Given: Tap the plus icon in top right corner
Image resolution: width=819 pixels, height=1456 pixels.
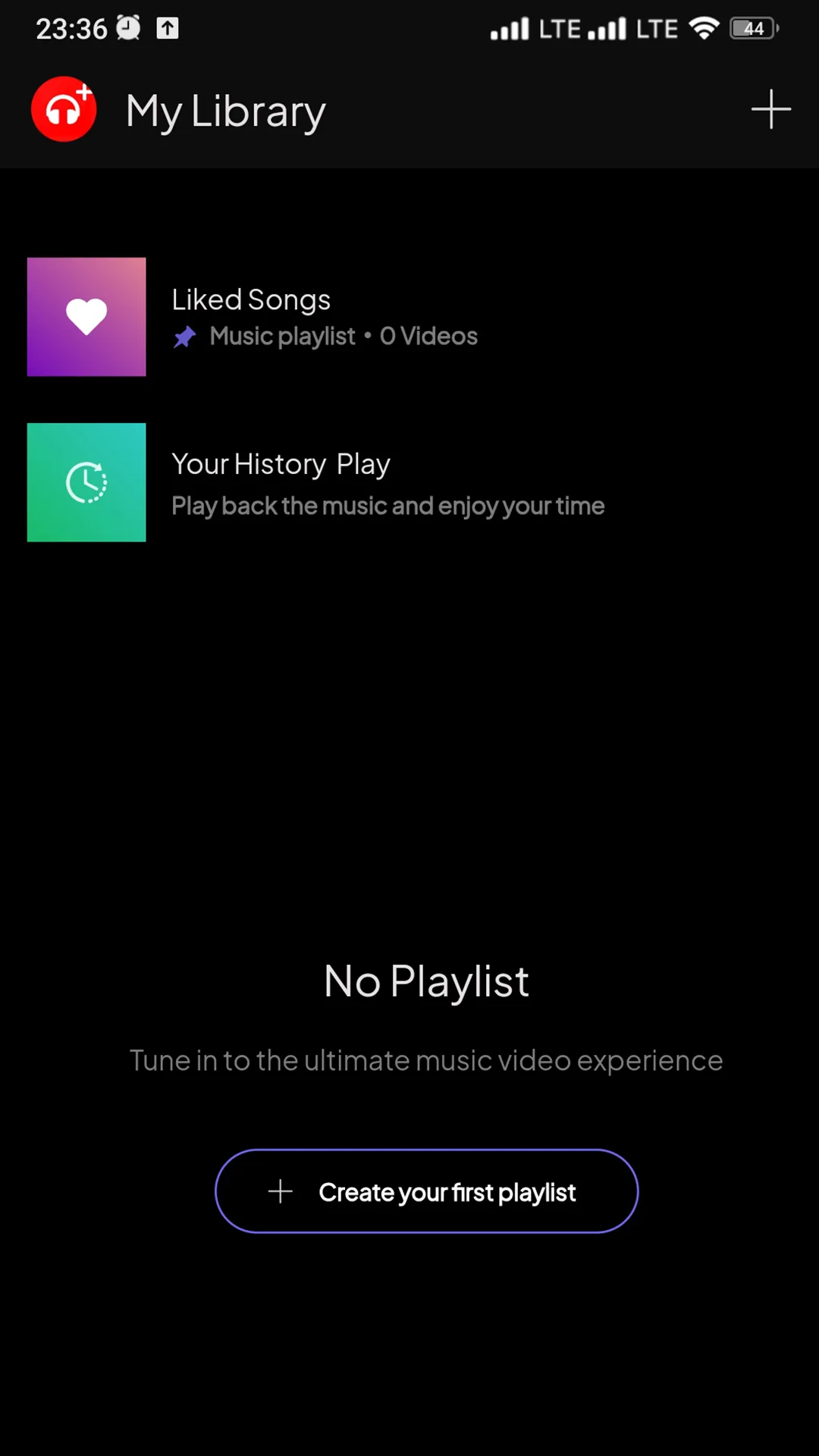Looking at the screenshot, I should [x=770, y=110].
